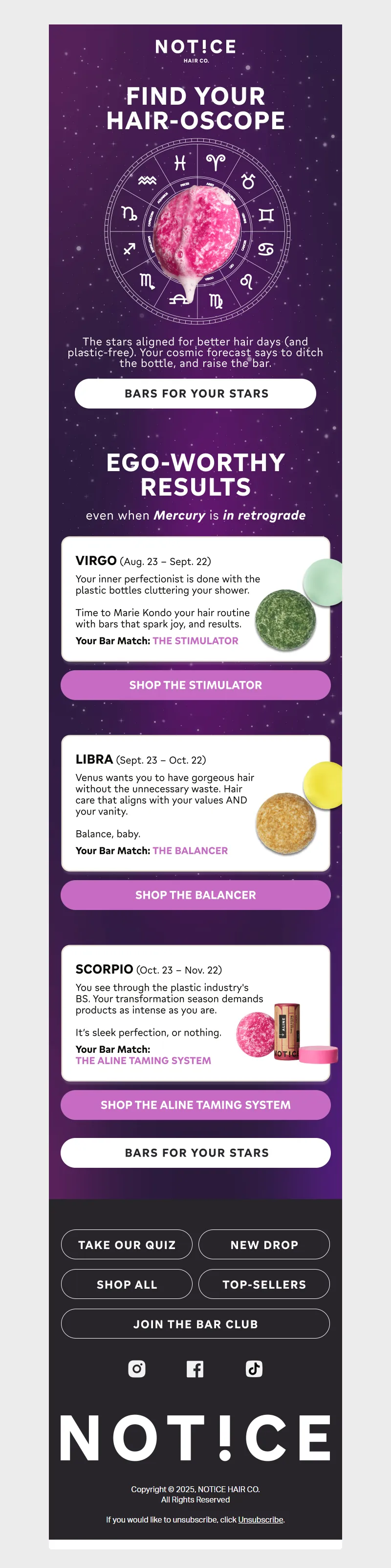Go to Shop All
This screenshot has width=391, height=1568.
click(x=127, y=1284)
